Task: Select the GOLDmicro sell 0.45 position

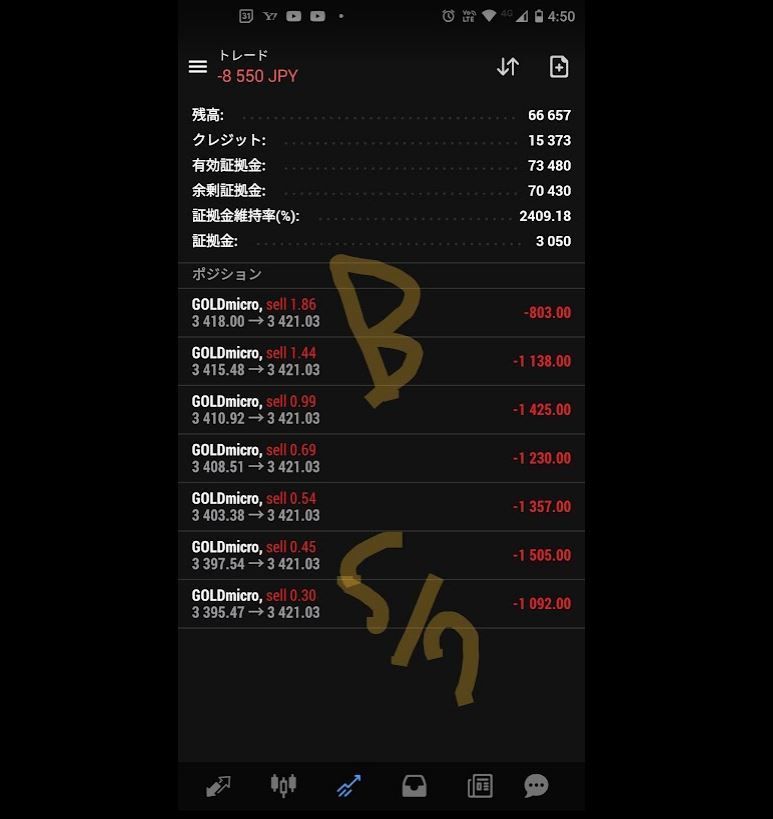Action: (380, 555)
